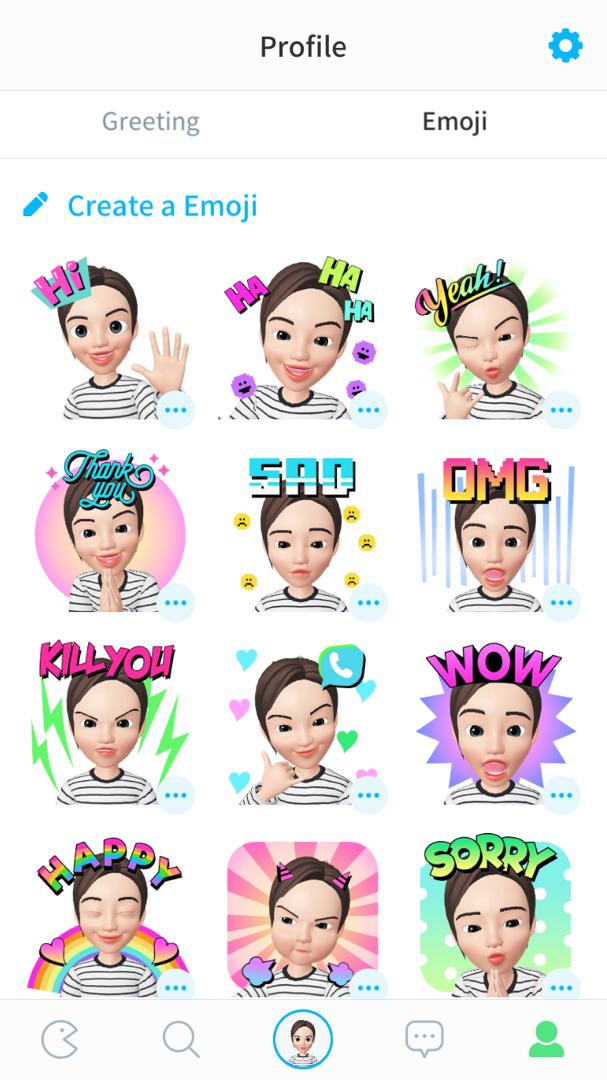The image size is (607, 1080).
Task: Tap the center avatar button
Action: pyautogui.click(x=303, y=1040)
